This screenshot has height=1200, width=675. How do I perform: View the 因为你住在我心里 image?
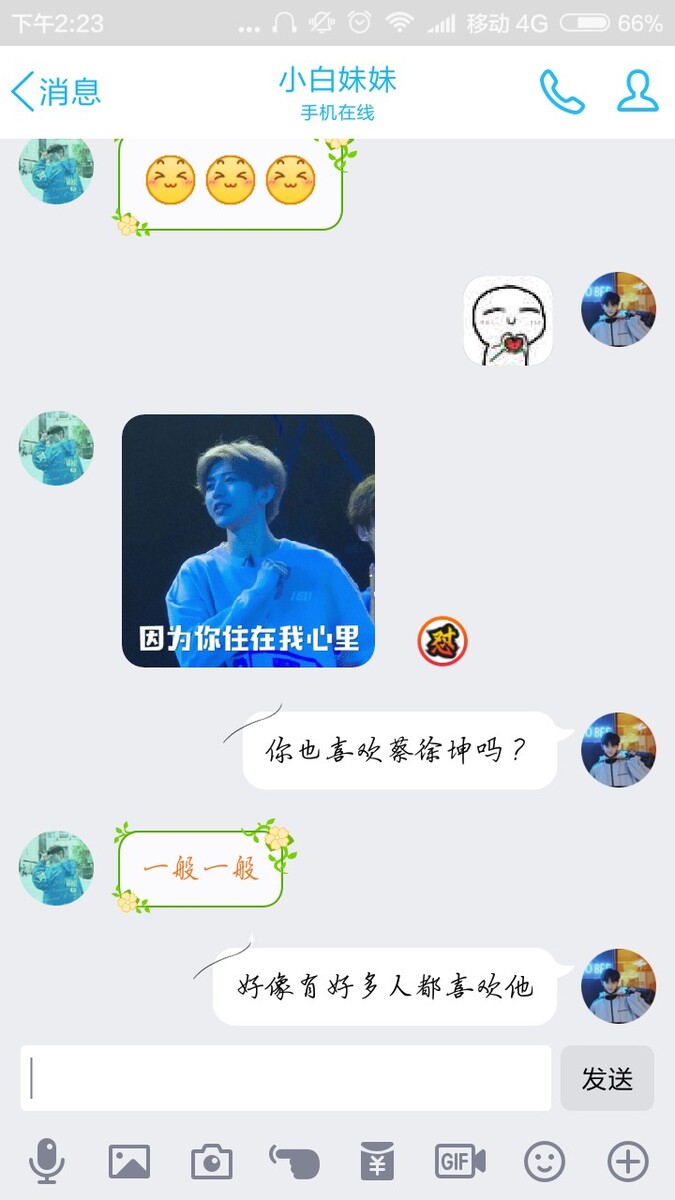pyautogui.click(x=248, y=541)
